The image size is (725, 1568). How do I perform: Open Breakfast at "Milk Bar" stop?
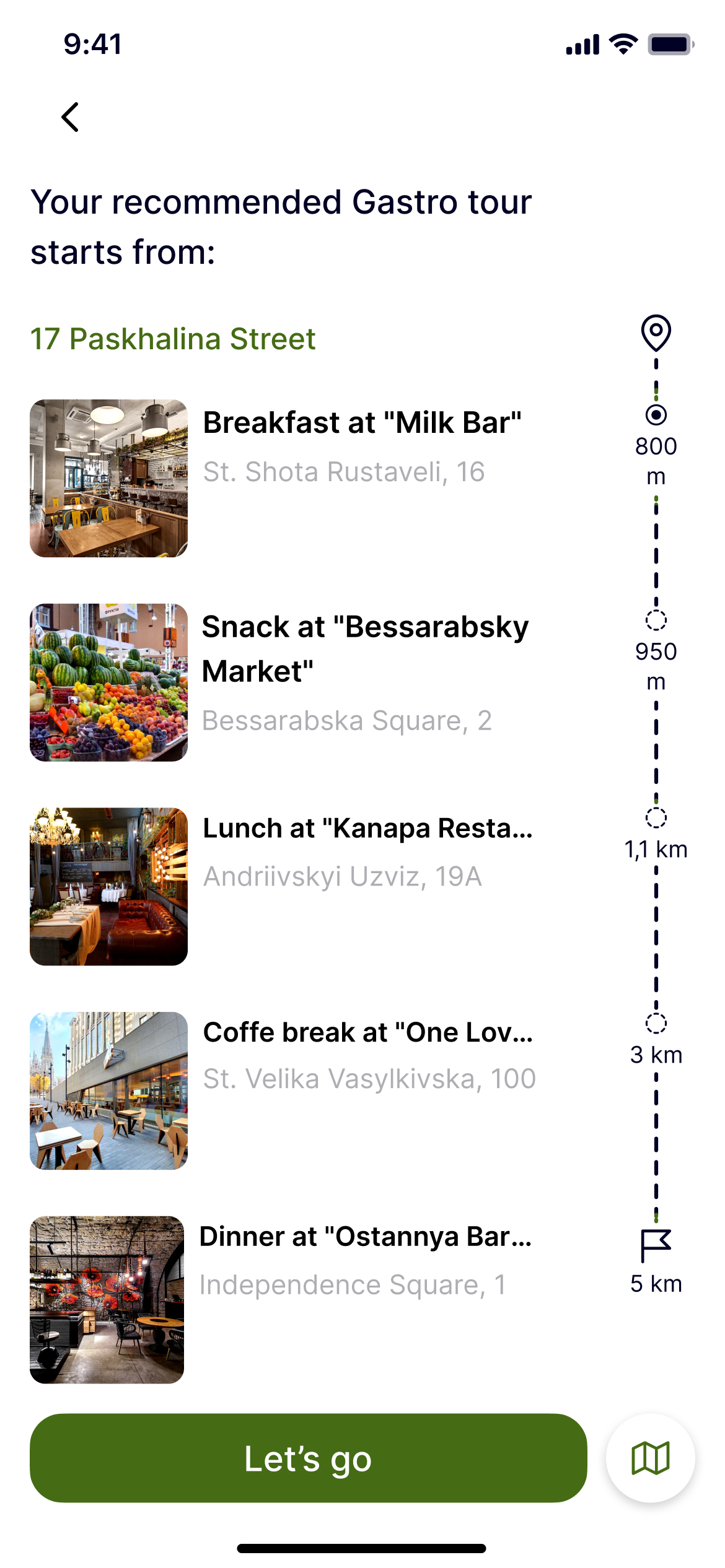362,424
